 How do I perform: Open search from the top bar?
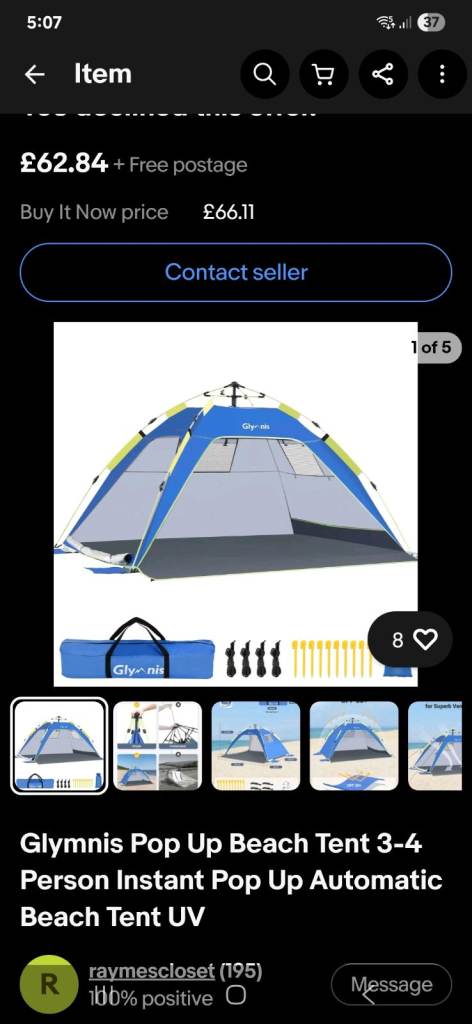click(x=264, y=74)
